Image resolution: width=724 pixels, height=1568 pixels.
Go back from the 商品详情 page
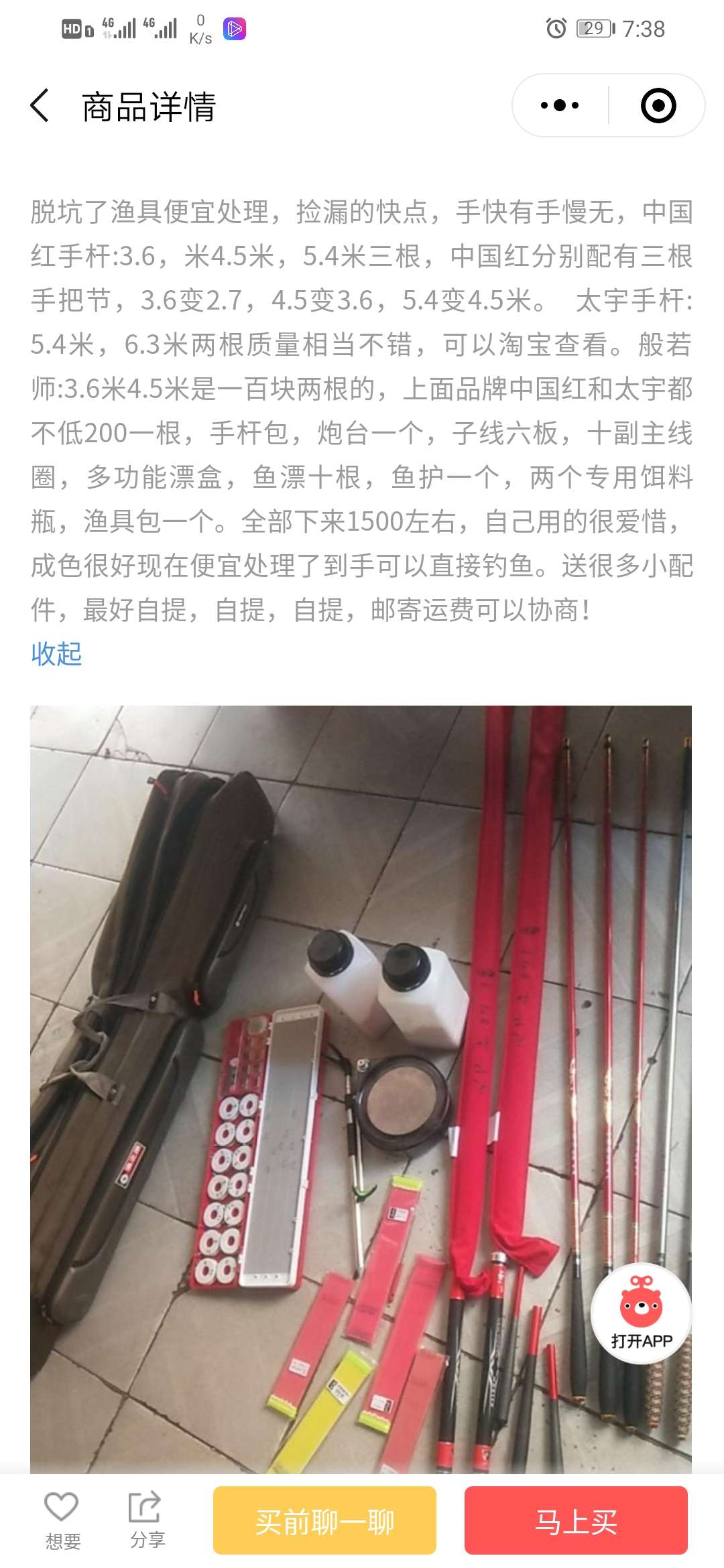tap(40, 106)
